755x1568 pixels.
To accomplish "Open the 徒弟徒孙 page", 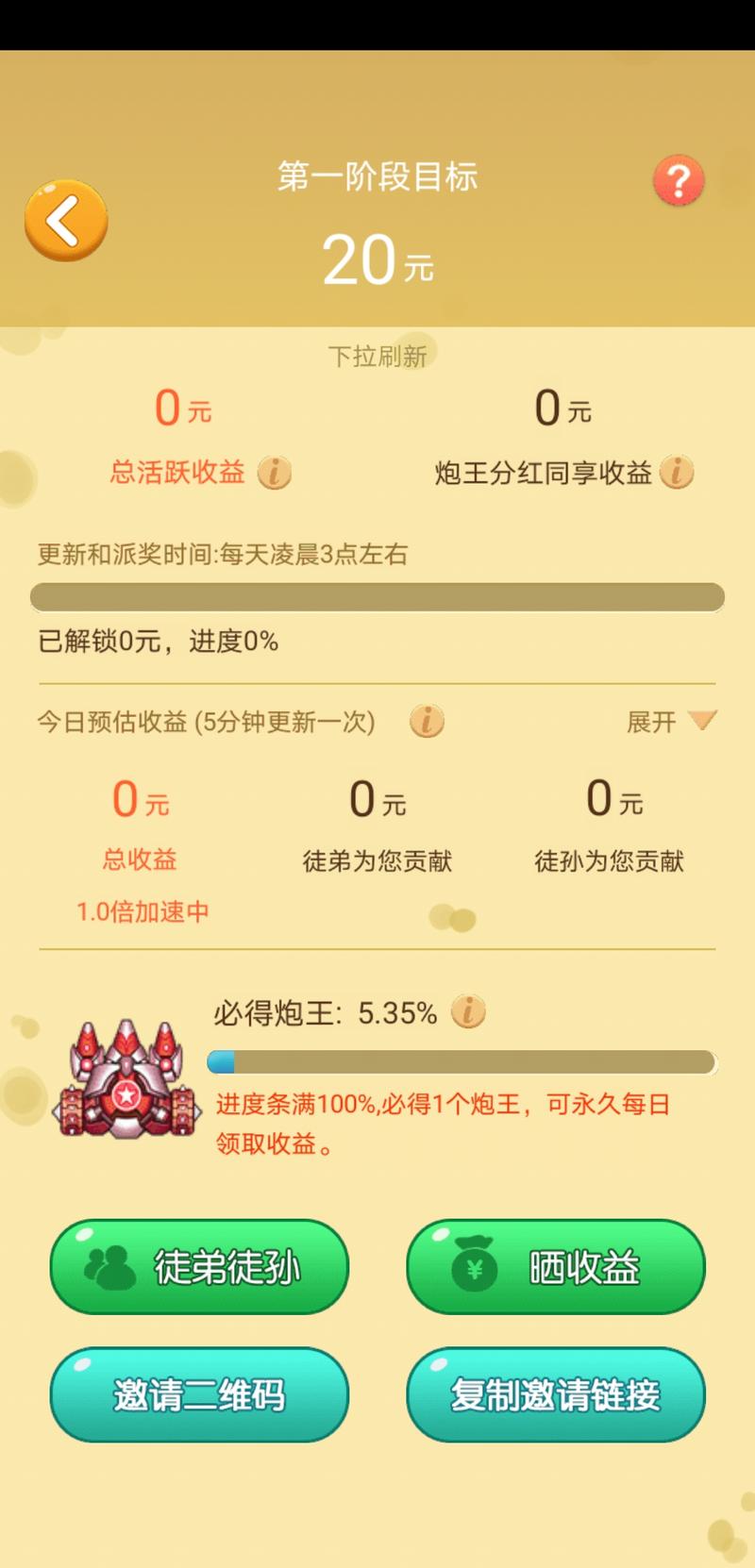I will pyautogui.click(x=199, y=1267).
